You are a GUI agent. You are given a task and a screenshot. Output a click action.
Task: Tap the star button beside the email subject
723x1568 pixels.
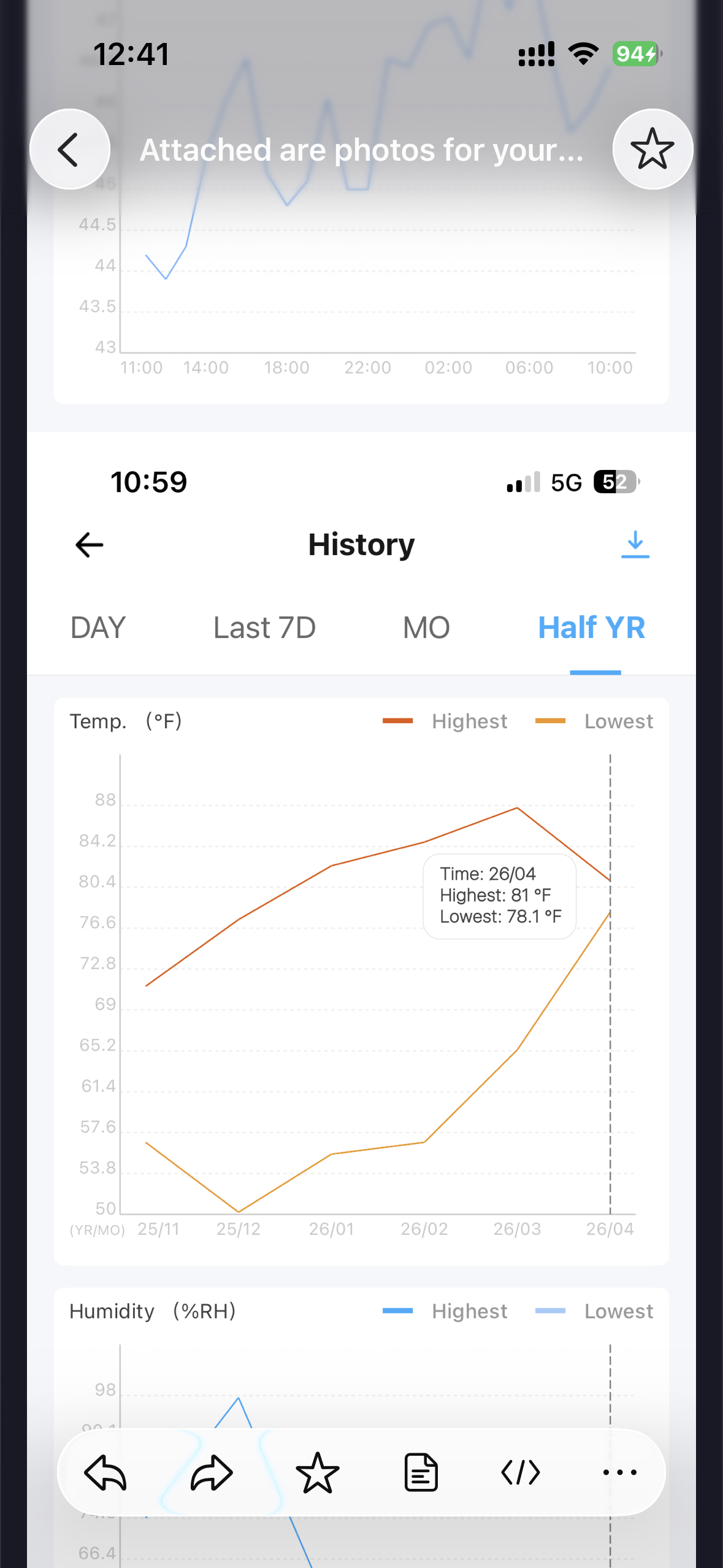click(652, 149)
